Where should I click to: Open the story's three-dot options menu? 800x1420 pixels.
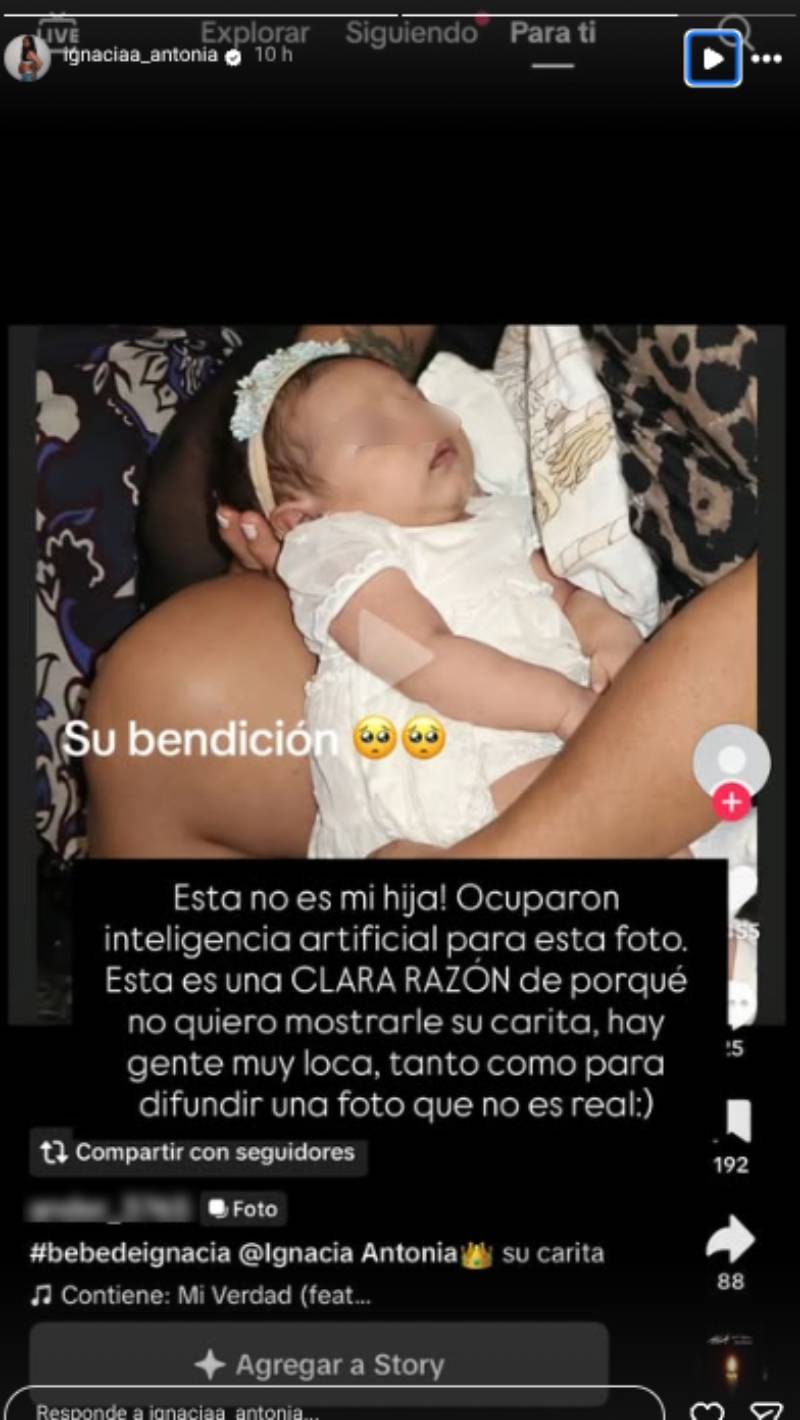pyautogui.click(x=766, y=59)
